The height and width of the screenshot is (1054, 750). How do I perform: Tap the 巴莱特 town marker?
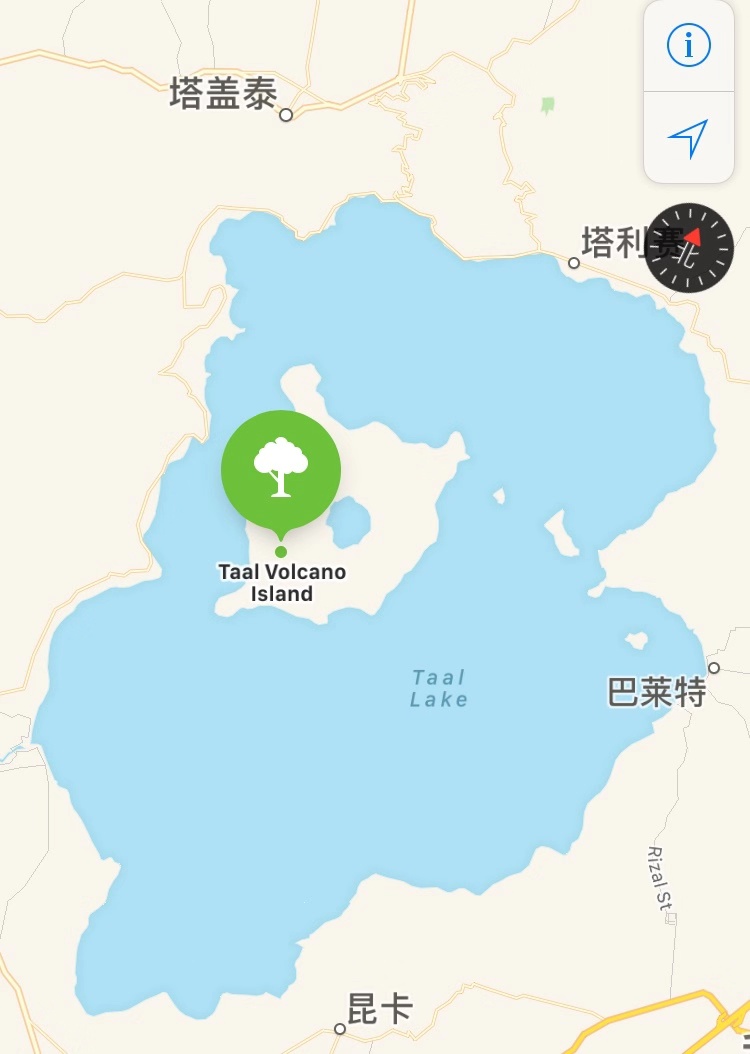[714, 668]
